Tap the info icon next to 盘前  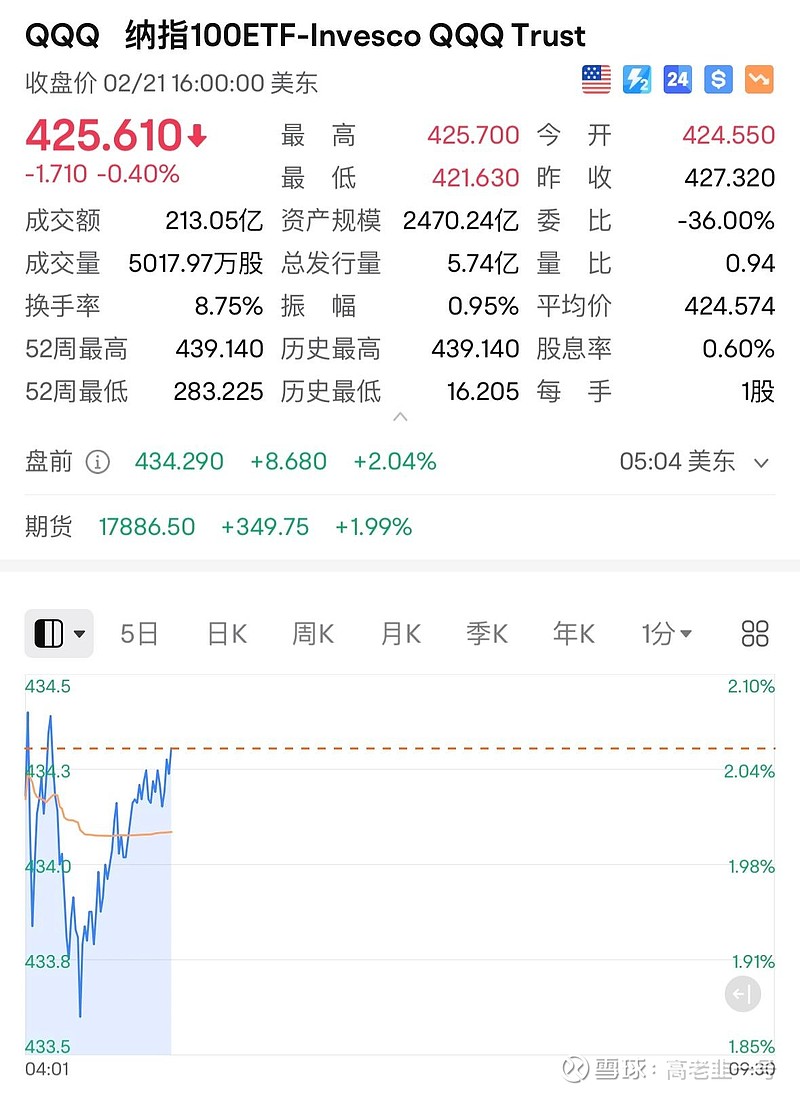point(97,462)
